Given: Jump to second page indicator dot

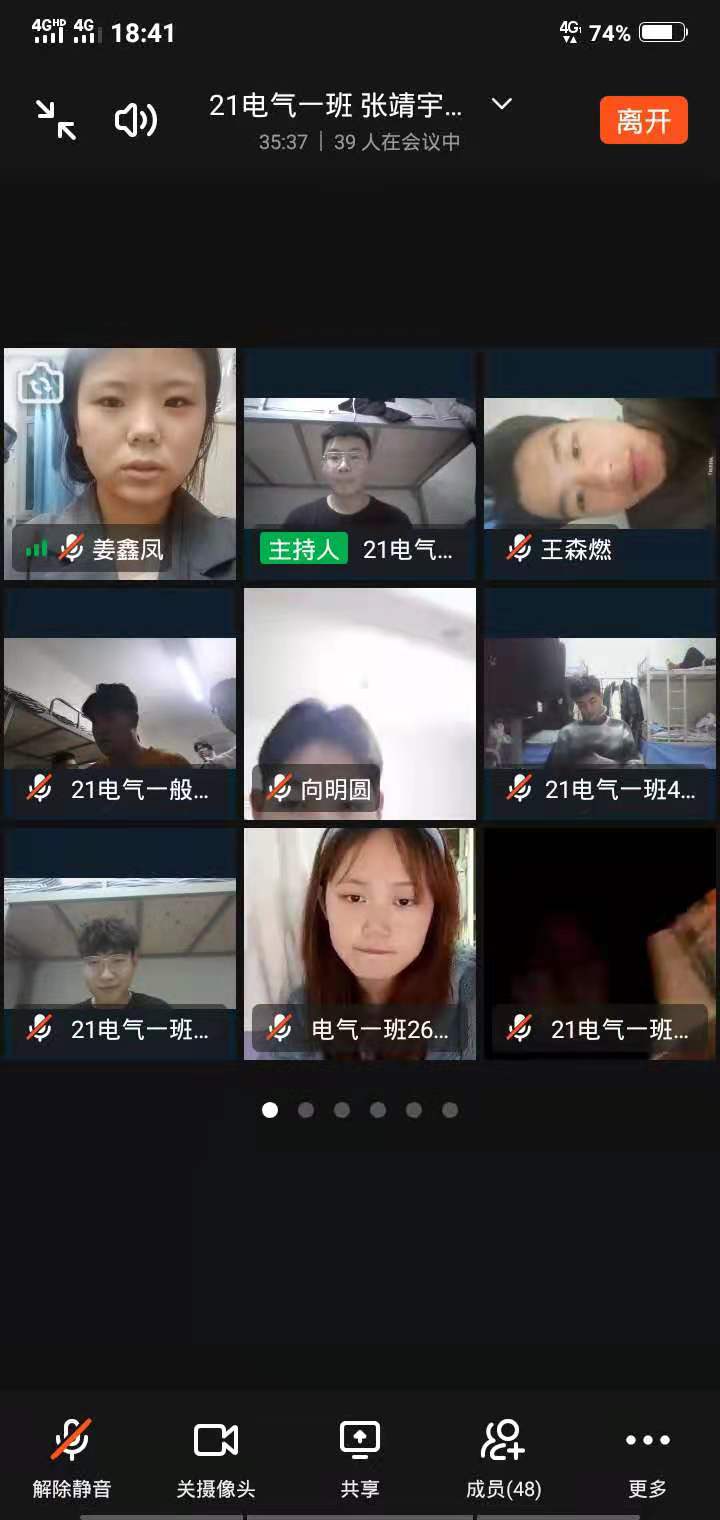Looking at the screenshot, I should click(306, 1110).
